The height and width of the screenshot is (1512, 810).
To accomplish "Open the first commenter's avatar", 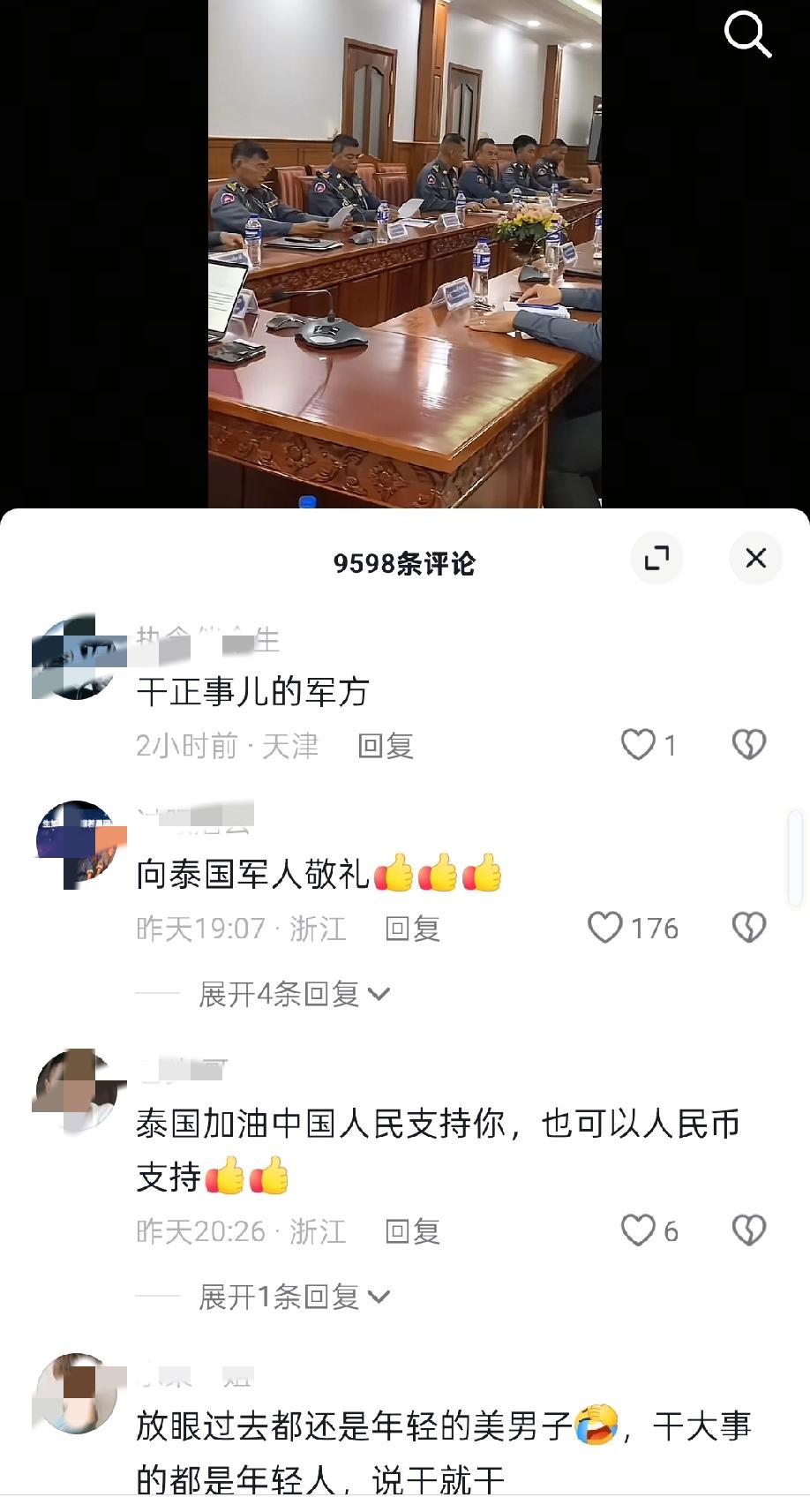I will [x=76, y=659].
